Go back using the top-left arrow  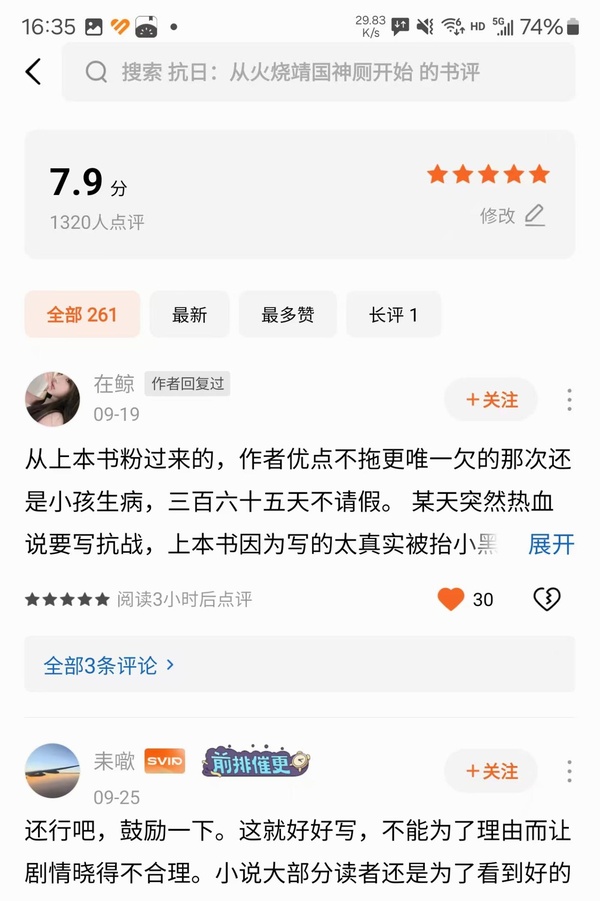click(34, 72)
